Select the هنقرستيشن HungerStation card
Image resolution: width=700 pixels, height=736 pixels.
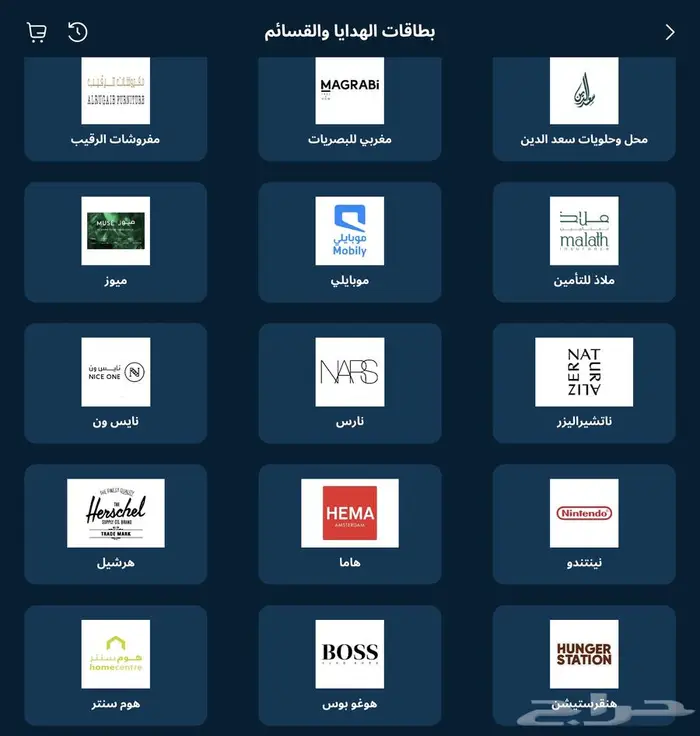[584, 664]
